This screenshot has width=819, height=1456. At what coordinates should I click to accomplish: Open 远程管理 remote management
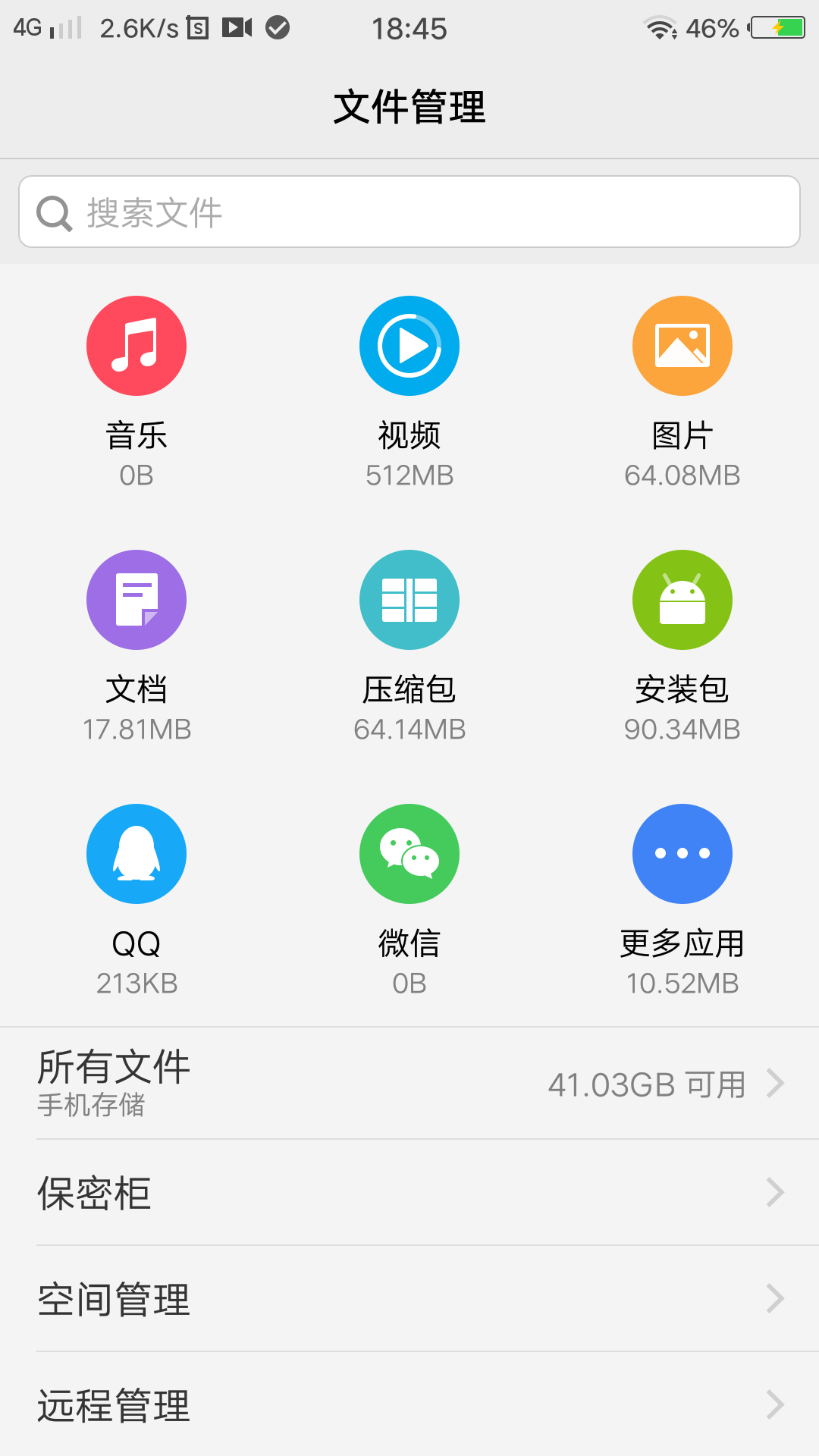coord(409,1405)
